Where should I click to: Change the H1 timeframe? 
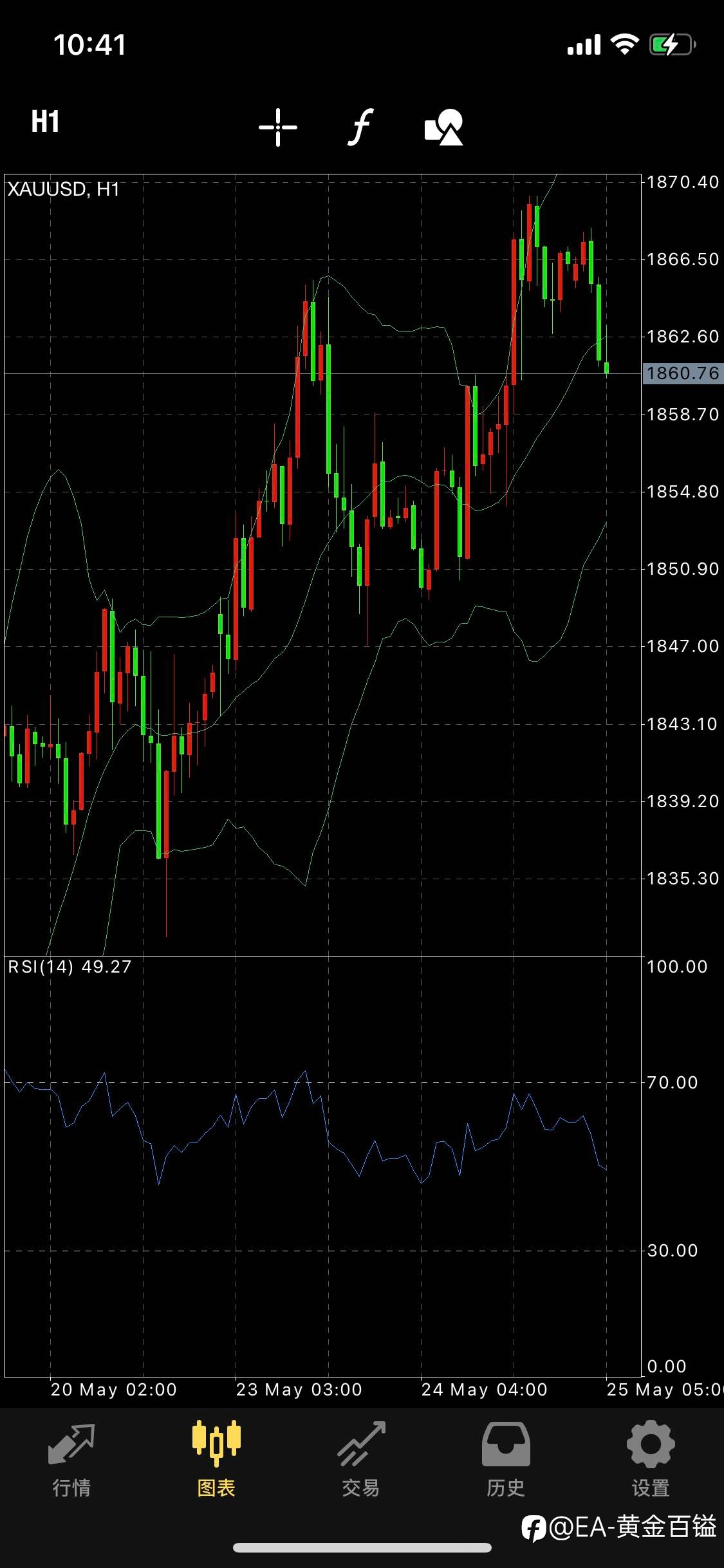45,122
